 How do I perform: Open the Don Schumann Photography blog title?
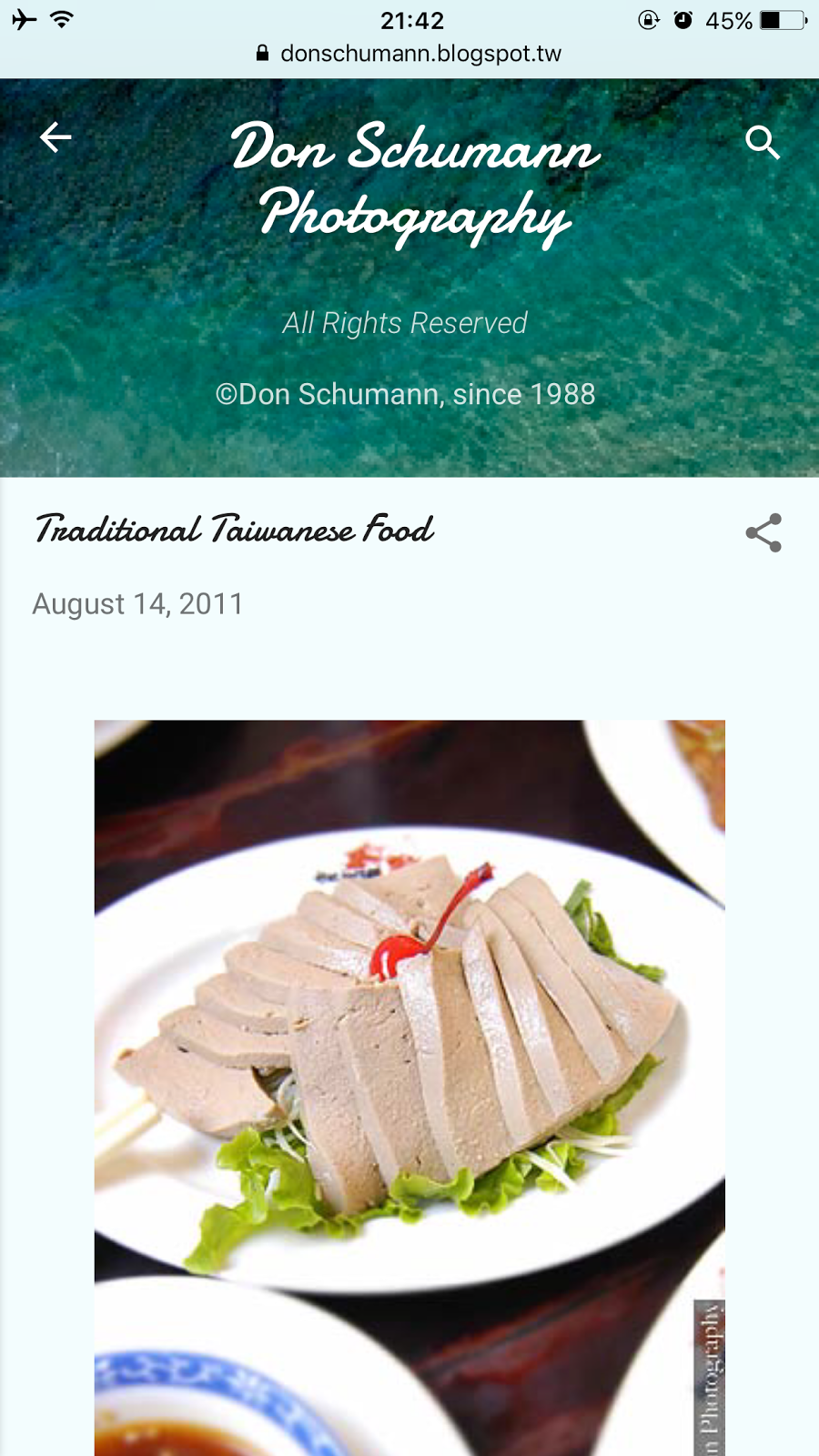click(415, 180)
